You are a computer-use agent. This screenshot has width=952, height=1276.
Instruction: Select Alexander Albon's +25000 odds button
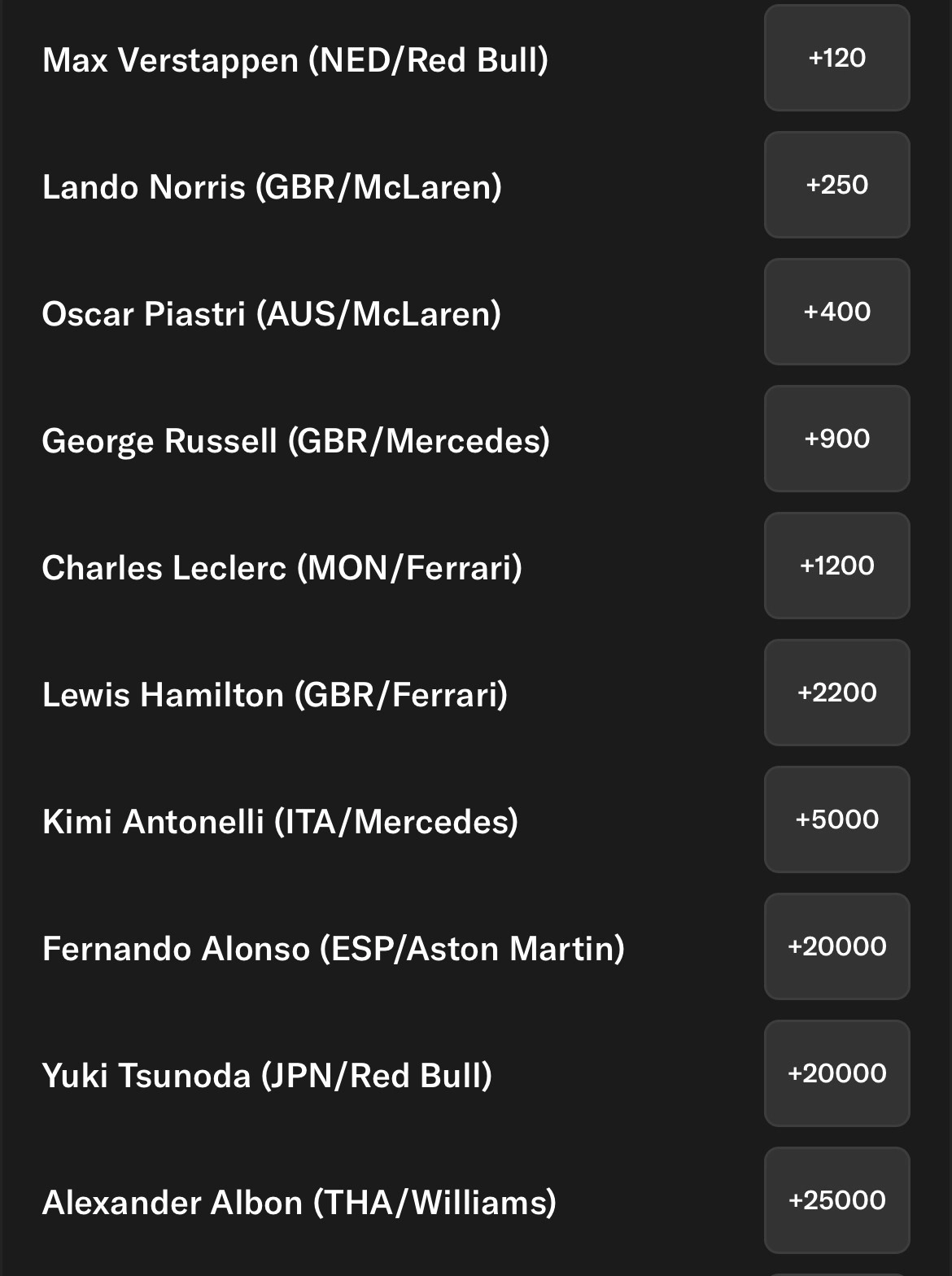(836, 1200)
